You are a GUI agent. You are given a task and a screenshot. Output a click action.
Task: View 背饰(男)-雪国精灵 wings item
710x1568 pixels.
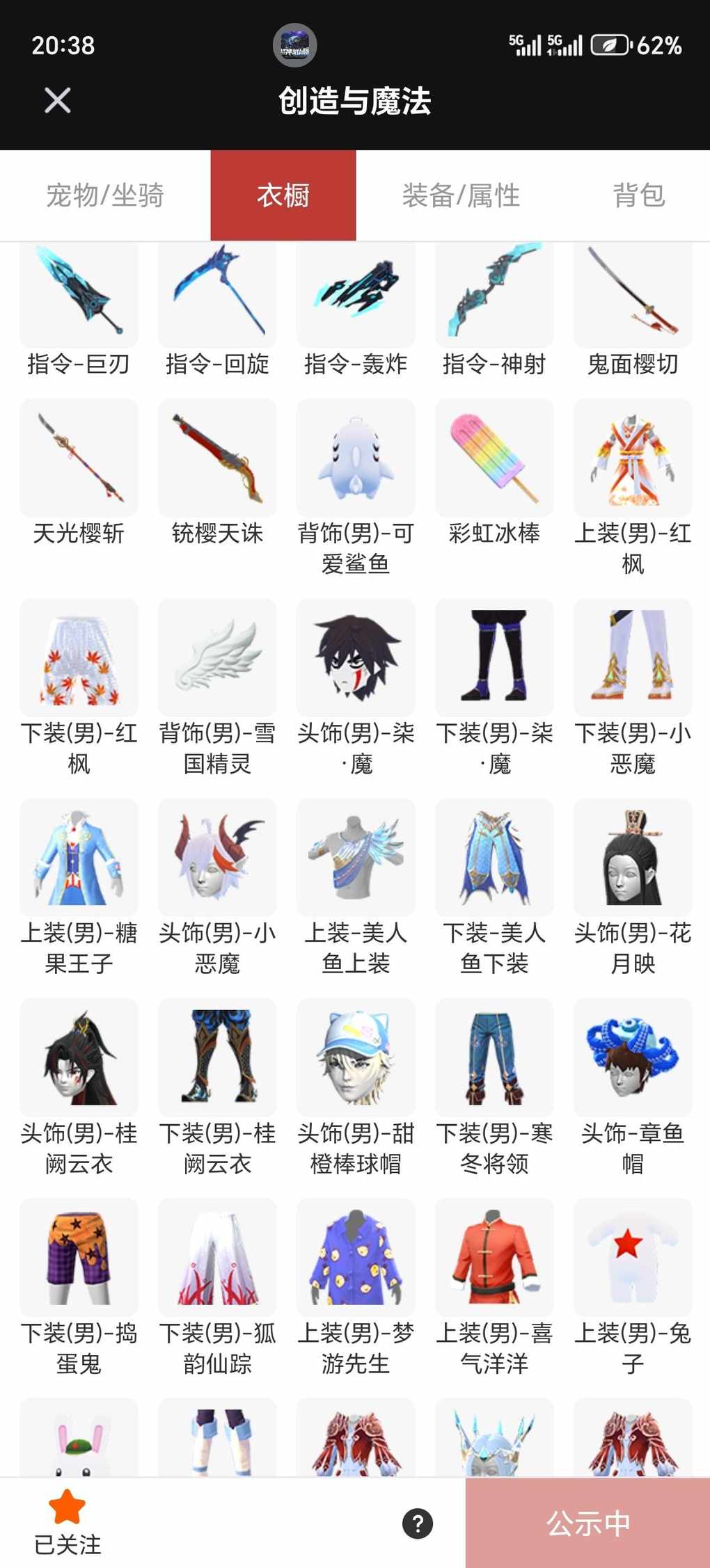point(217,657)
